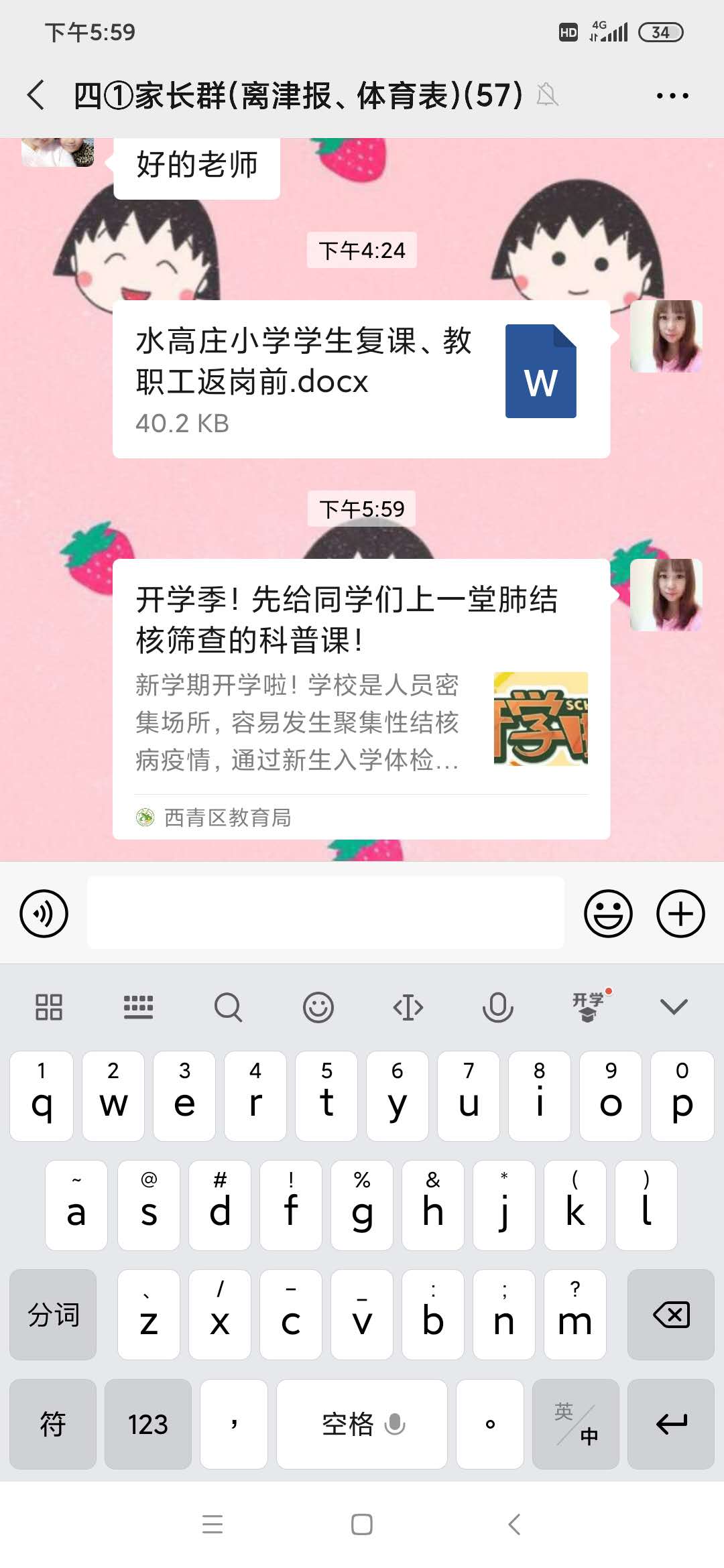Switch to voice message input

tap(44, 913)
